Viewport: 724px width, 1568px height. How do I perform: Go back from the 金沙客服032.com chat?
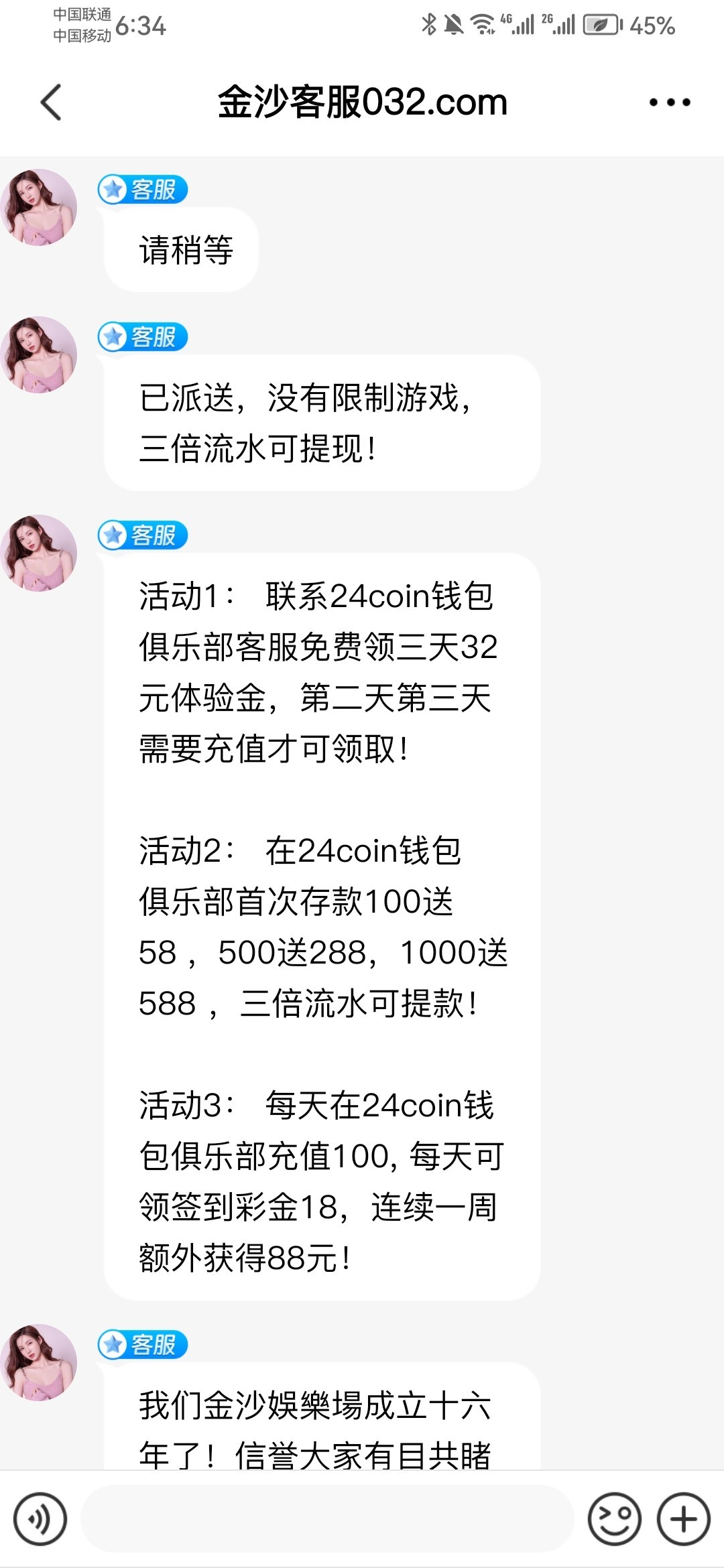[x=52, y=103]
